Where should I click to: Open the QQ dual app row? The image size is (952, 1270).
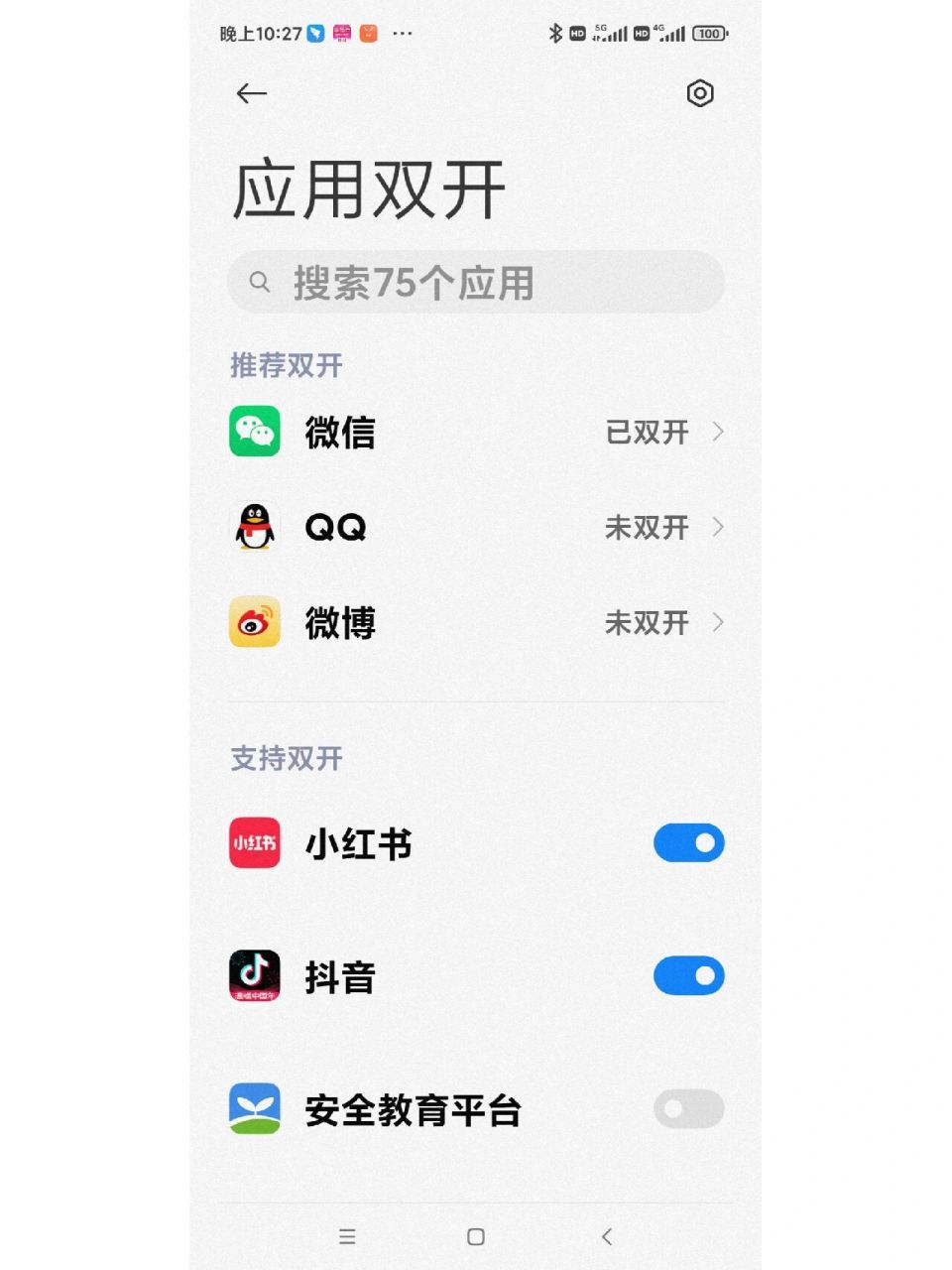click(476, 527)
